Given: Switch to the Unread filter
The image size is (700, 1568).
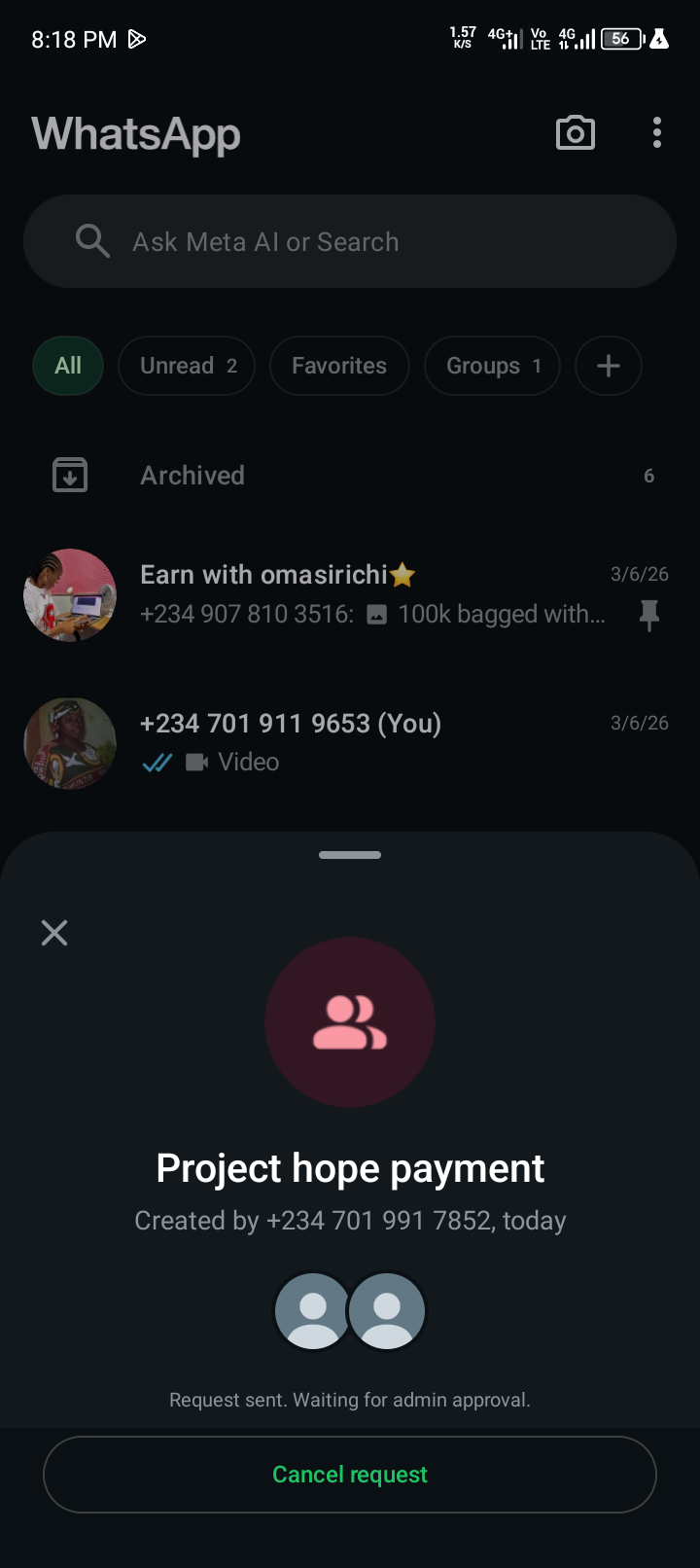Looking at the screenshot, I should [x=187, y=366].
